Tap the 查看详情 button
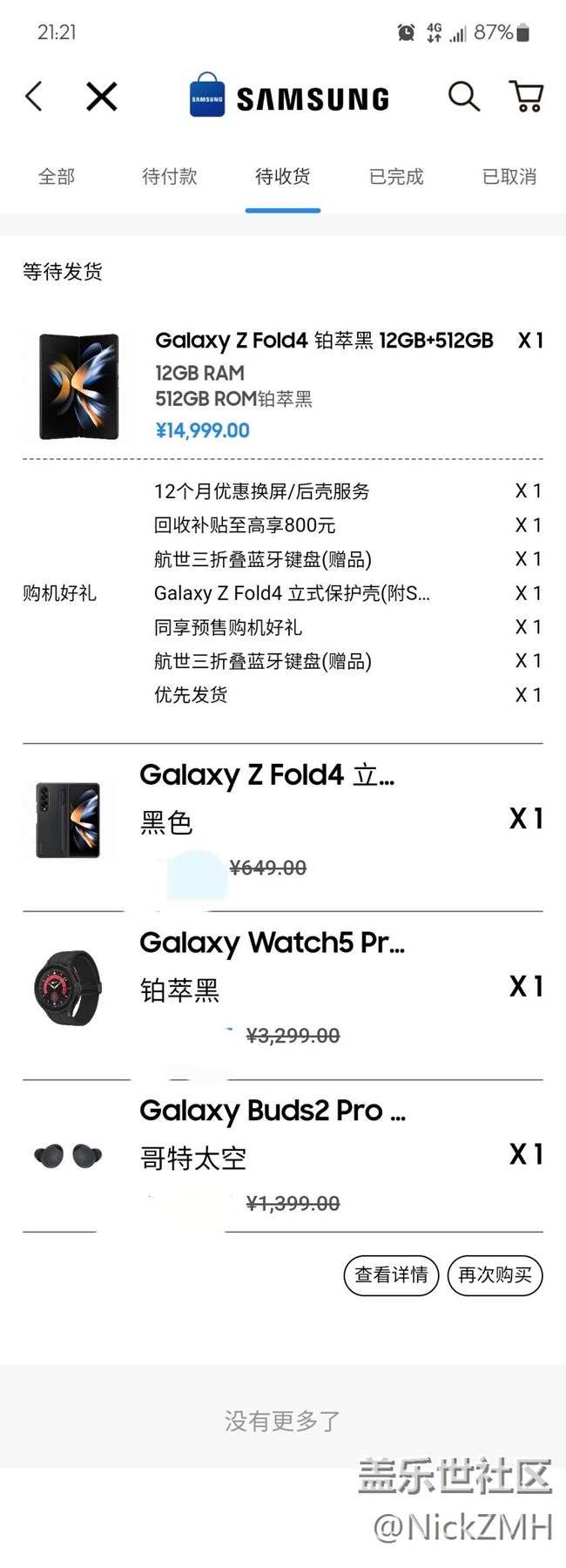The height and width of the screenshot is (1568, 566). click(x=391, y=1275)
